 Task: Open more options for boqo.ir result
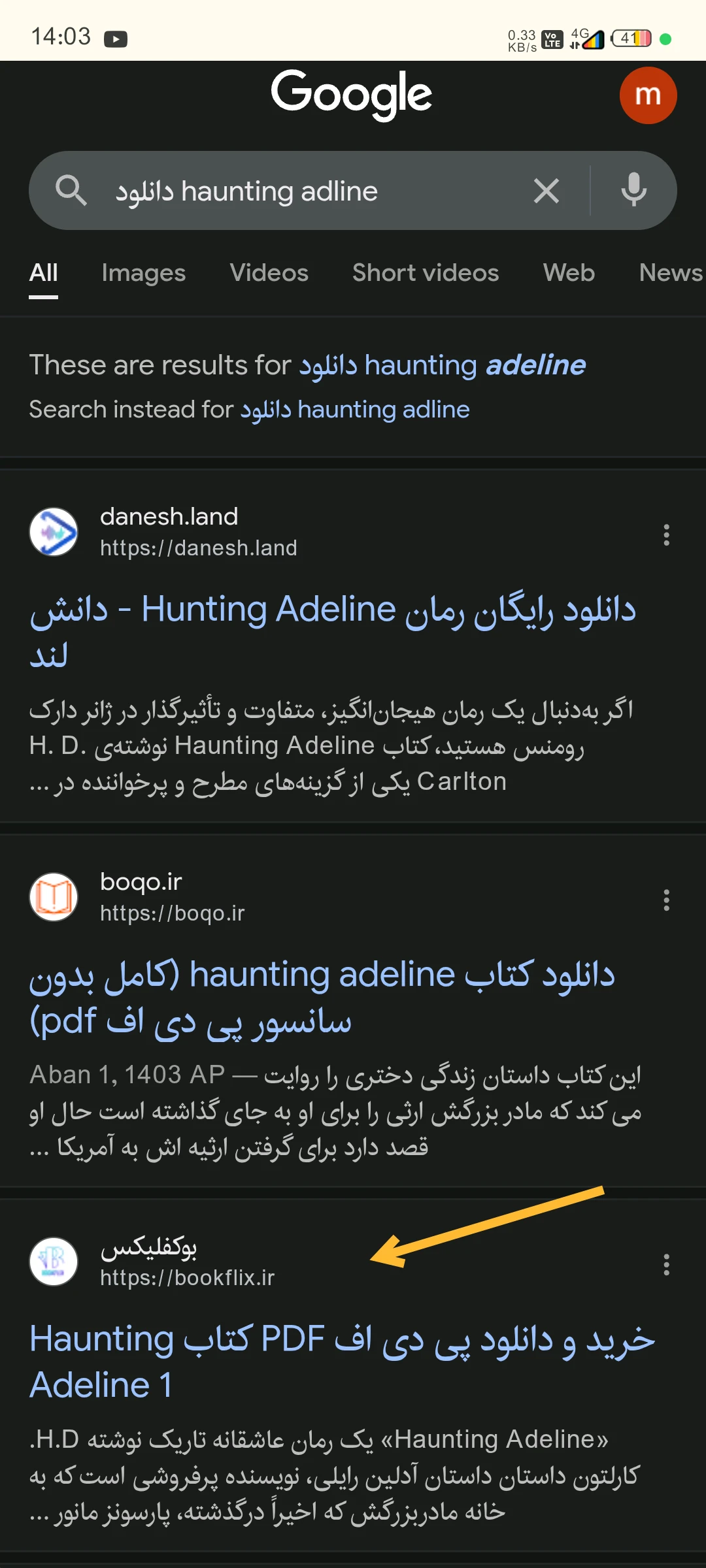click(666, 900)
